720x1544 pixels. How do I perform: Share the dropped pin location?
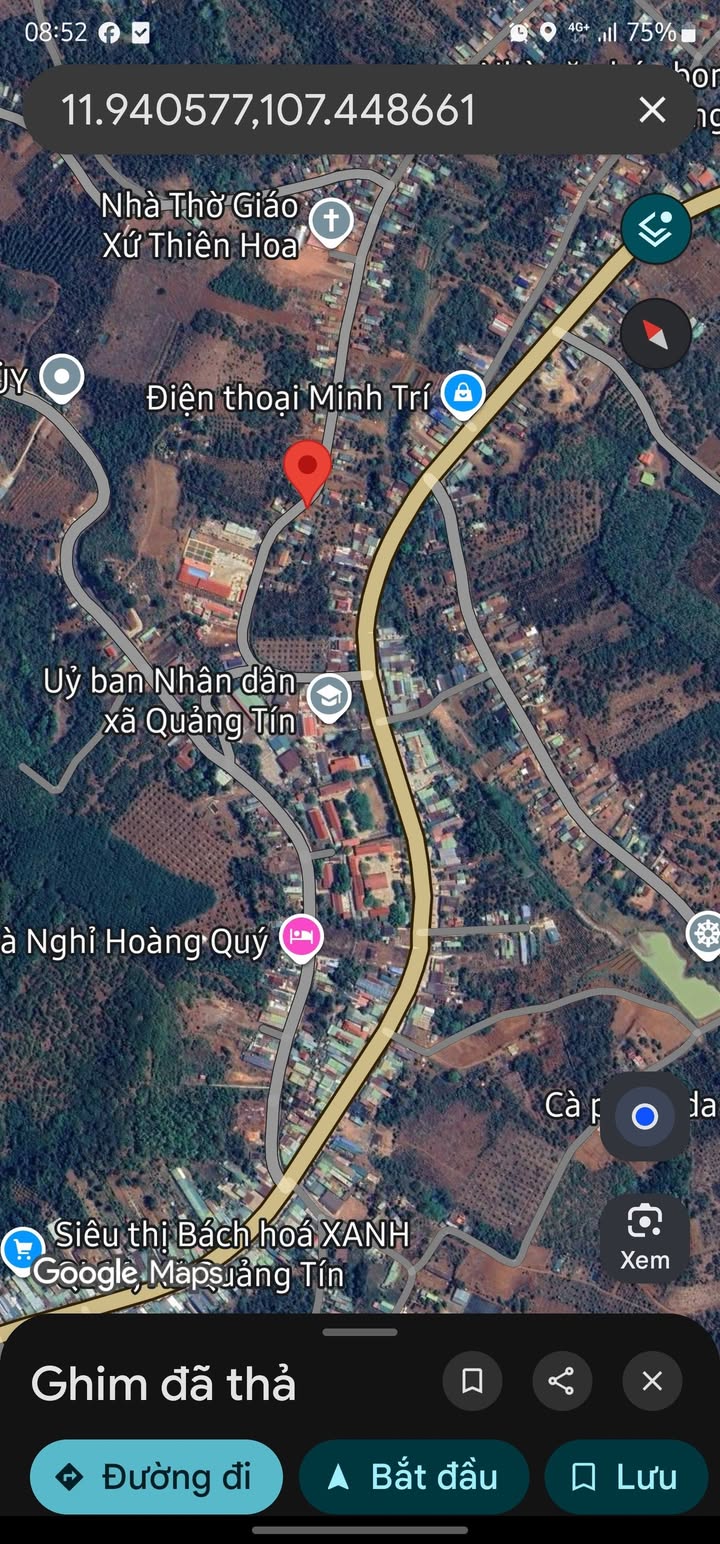click(561, 1381)
